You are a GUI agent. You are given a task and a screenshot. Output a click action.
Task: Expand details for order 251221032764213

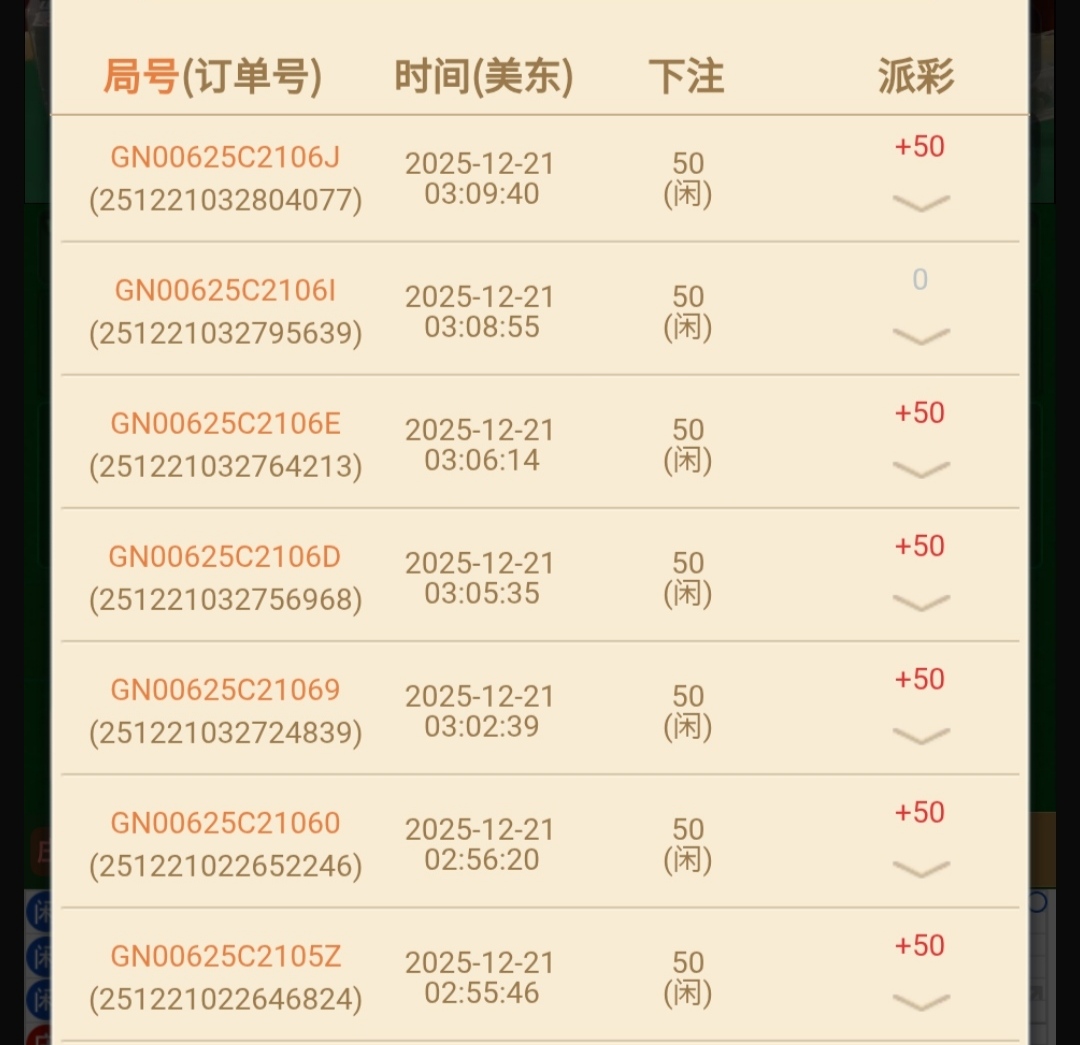click(920, 469)
